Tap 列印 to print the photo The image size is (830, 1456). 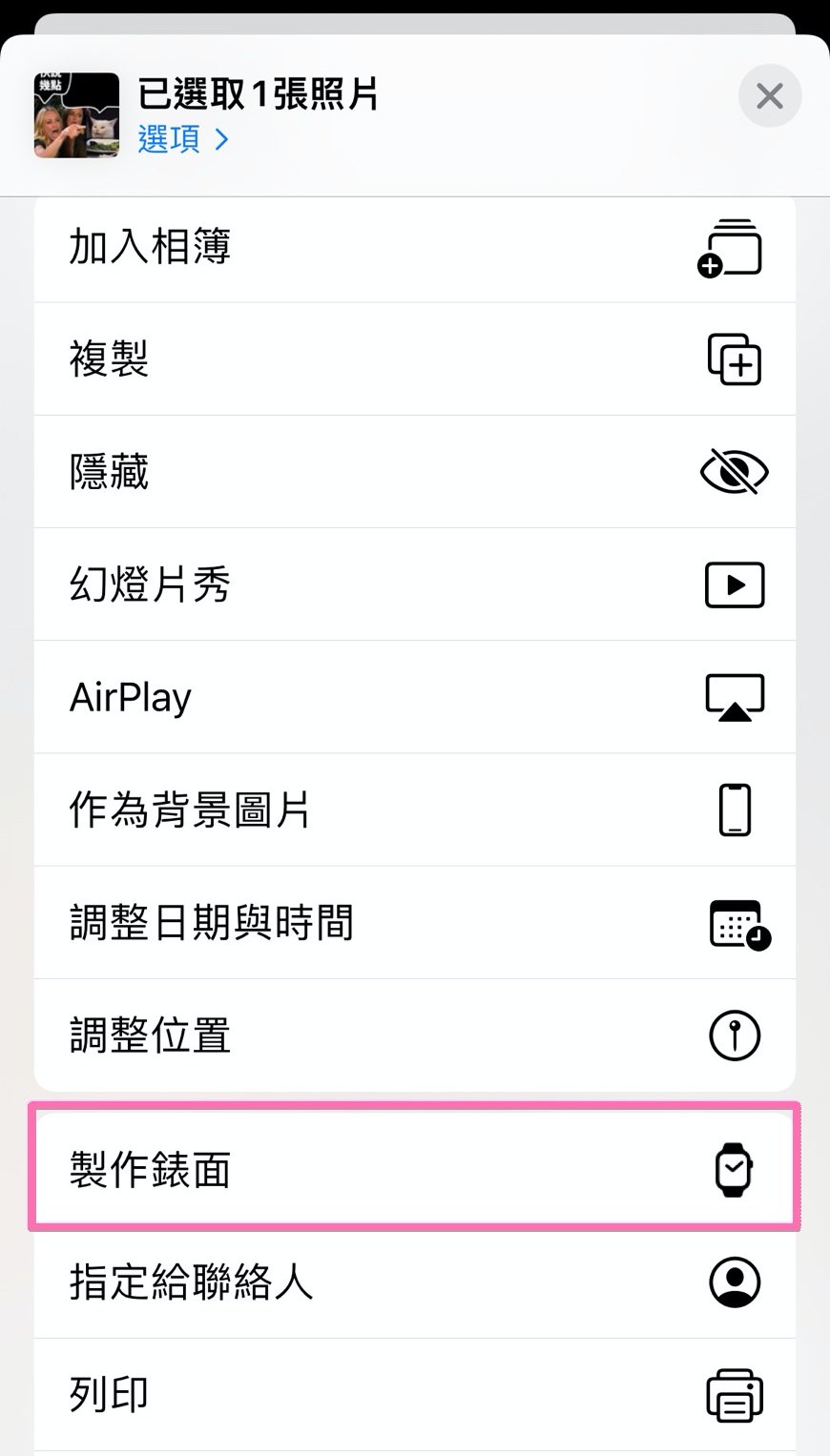click(x=414, y=1394)
